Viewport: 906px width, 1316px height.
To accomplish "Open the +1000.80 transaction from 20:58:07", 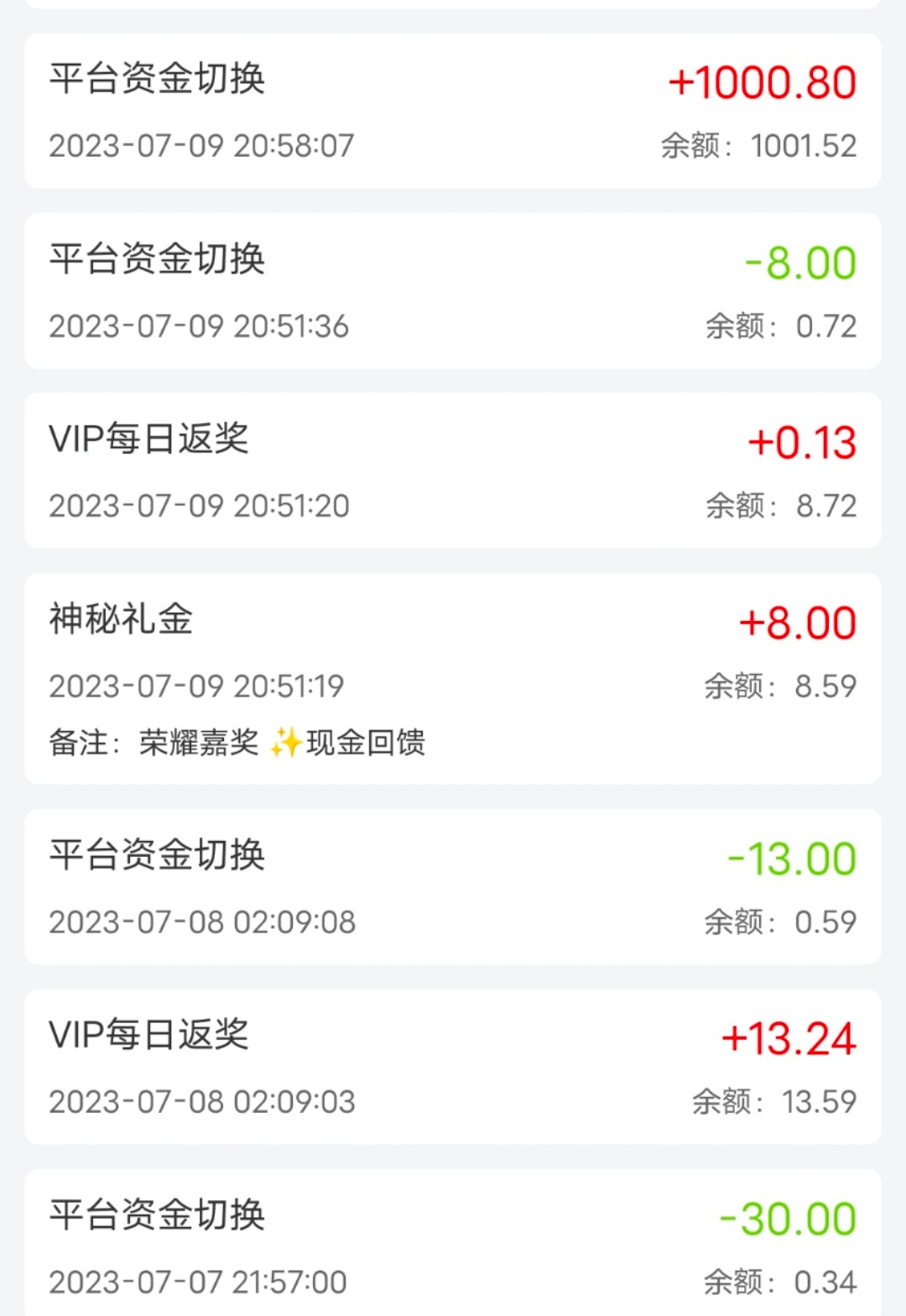I will click(x=453, y=111).
